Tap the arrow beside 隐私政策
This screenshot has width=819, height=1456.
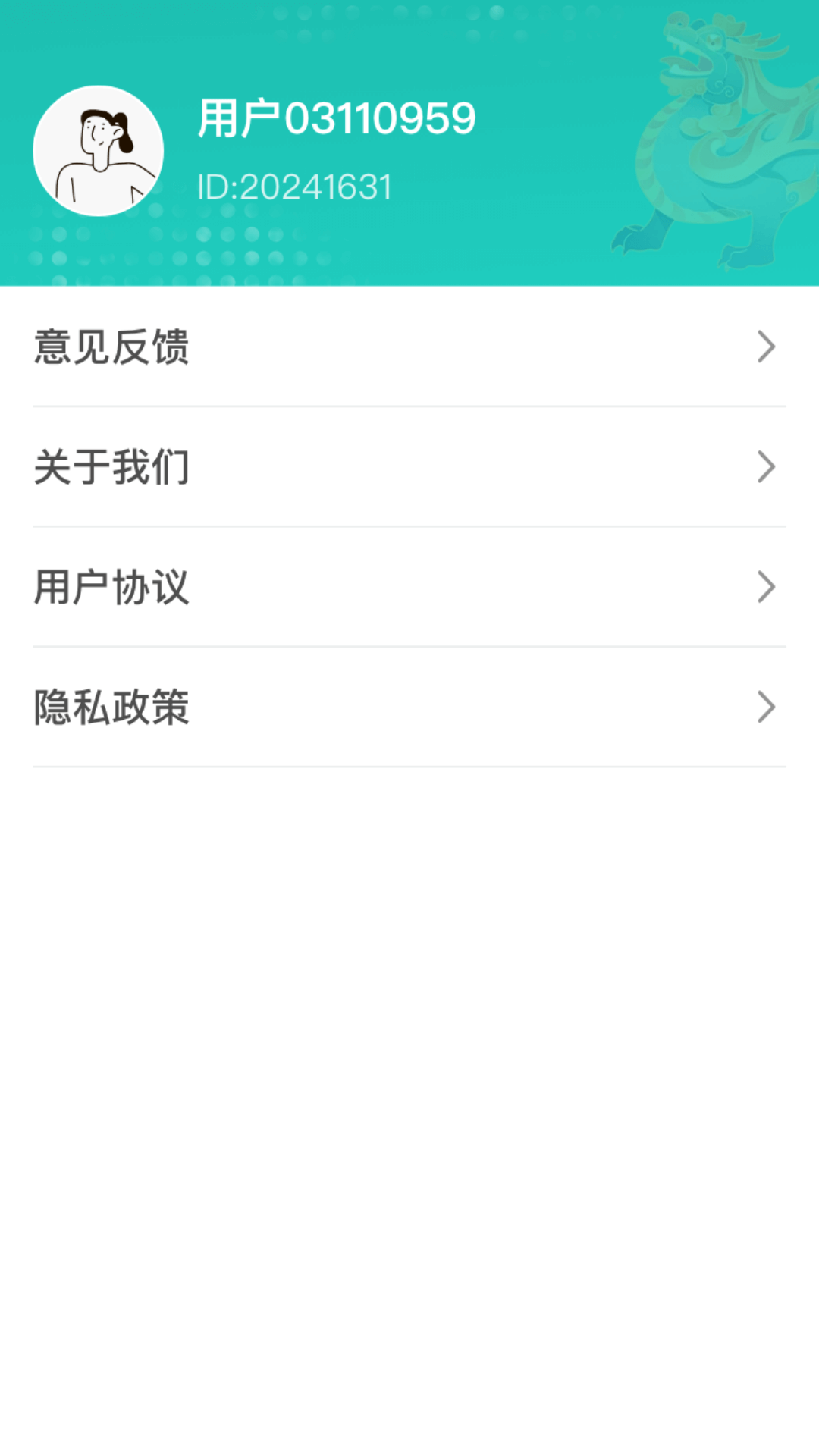coord(765,708)
